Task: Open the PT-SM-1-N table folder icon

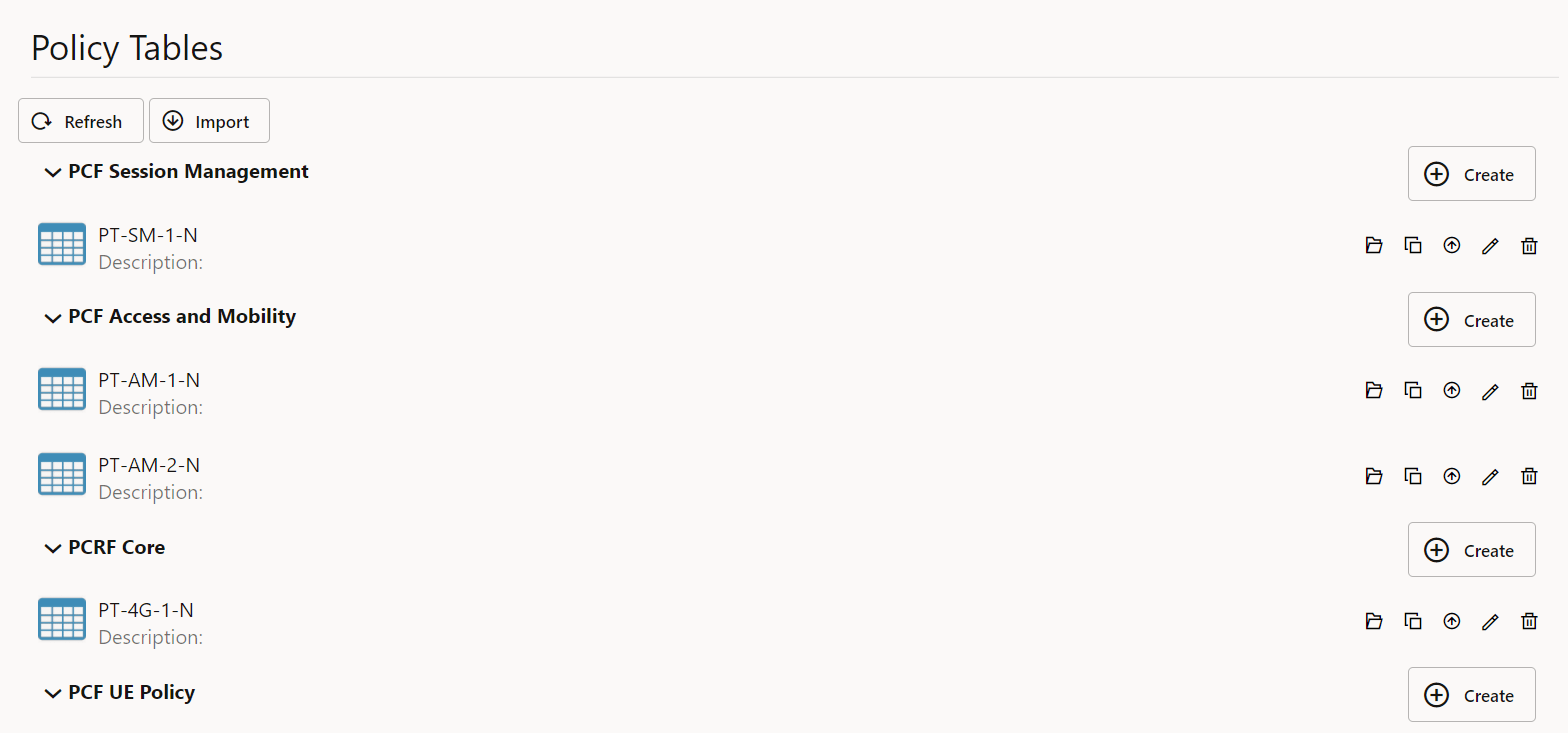Action: point(1374,246)
